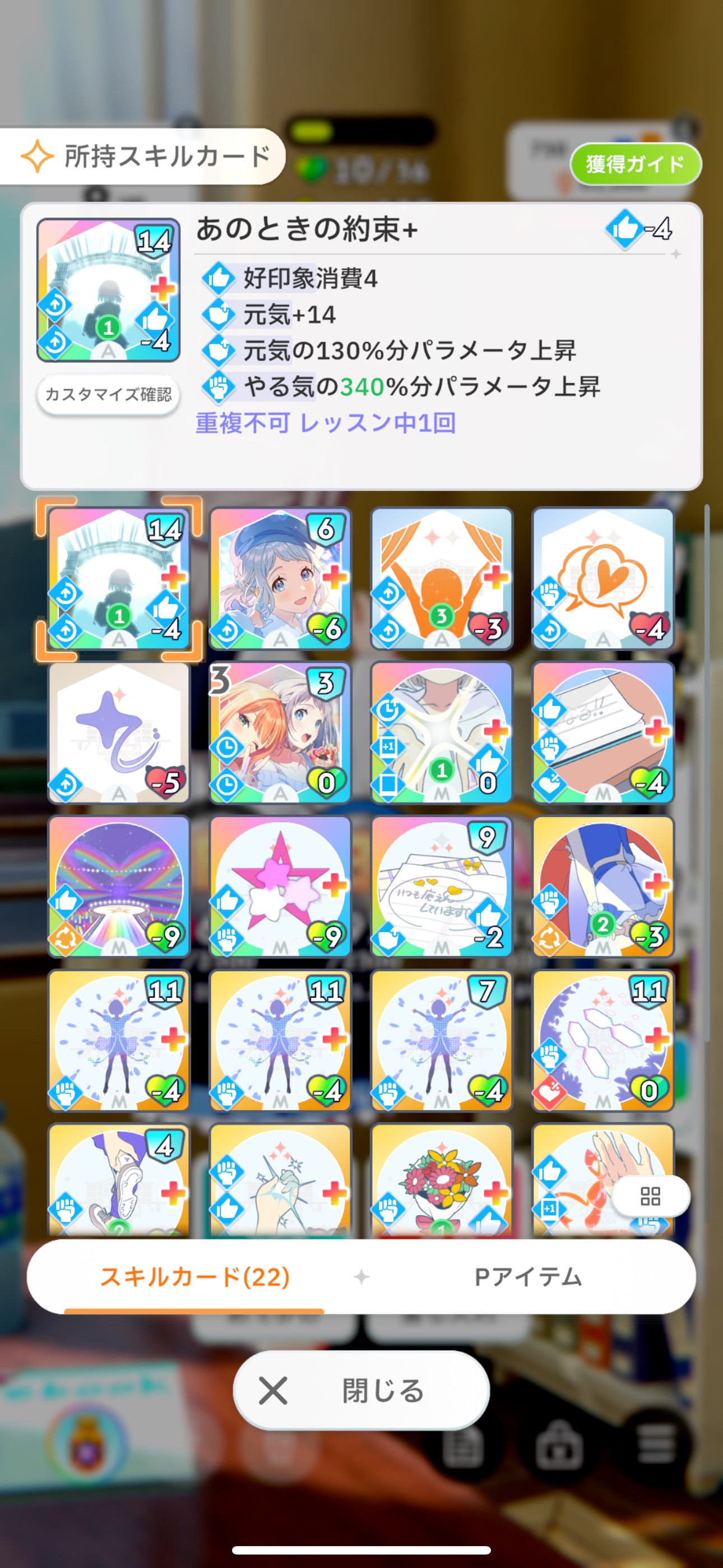Screen dimensions: 723x1568
Task: Open the 獲得ガイド acquisition guide
Action: (635, 164)
